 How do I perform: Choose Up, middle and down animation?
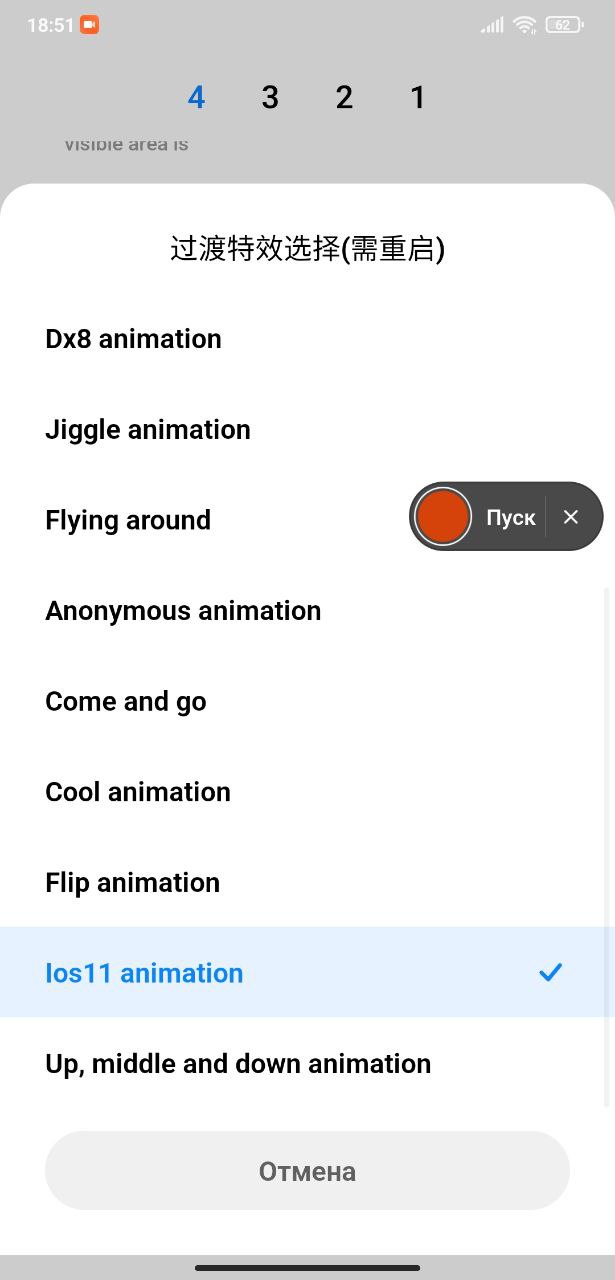(x=307, y=1064)
